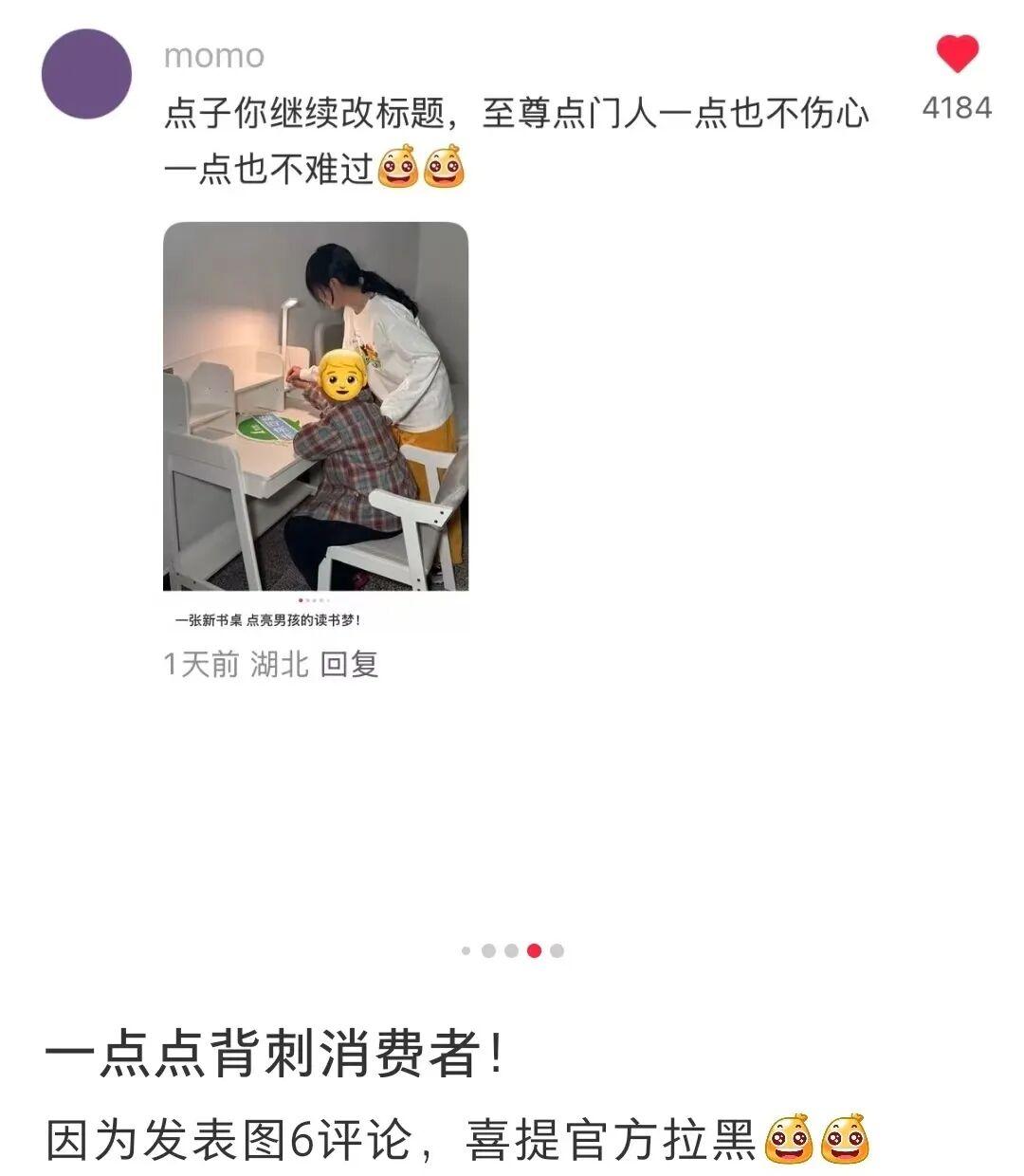Viewport: 1024px width, 1176px height.
Task: Select the username momo
Action: coord(210,55)
